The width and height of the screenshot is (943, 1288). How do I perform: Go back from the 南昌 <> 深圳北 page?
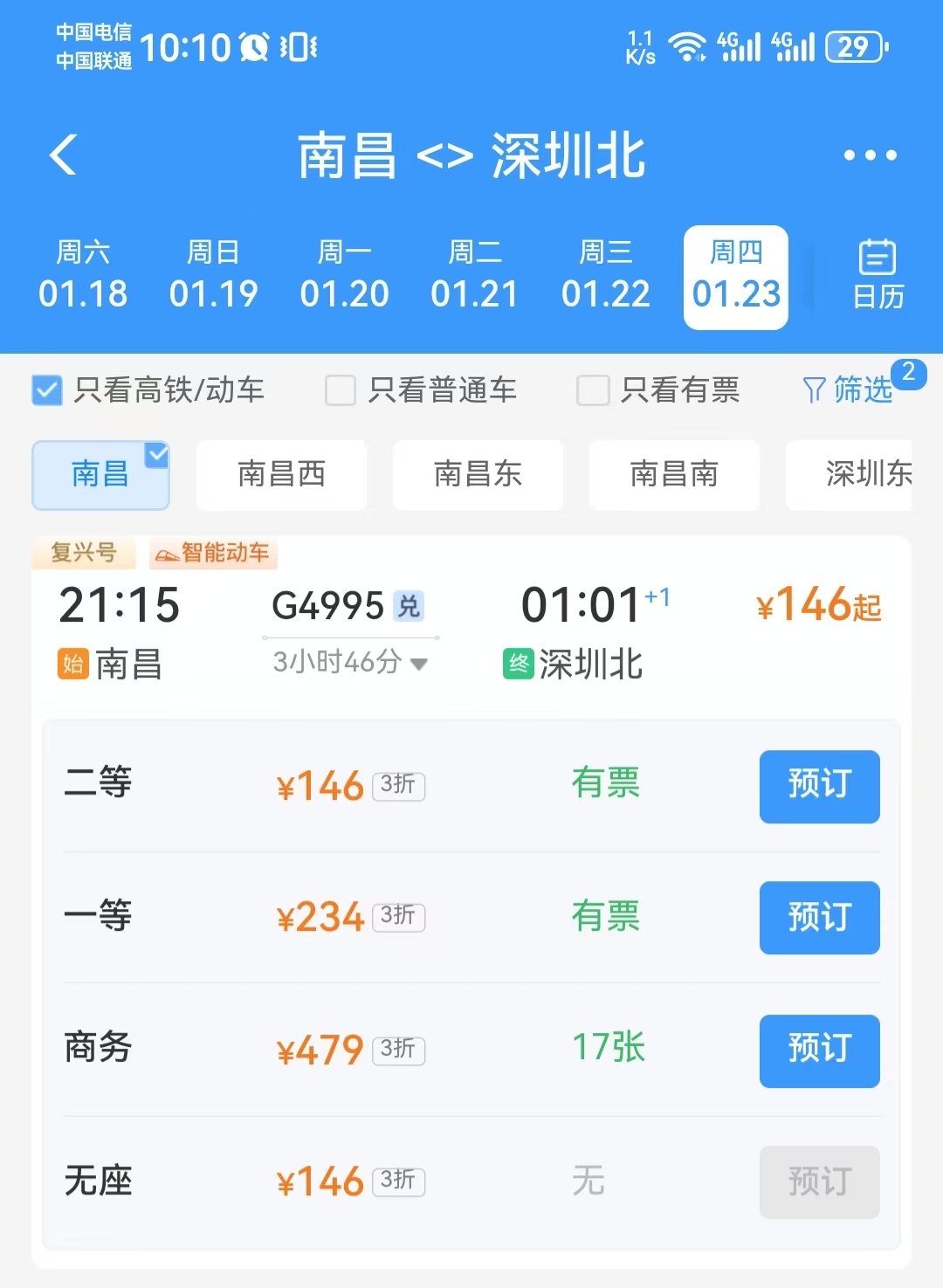click(x=64, y=155)
